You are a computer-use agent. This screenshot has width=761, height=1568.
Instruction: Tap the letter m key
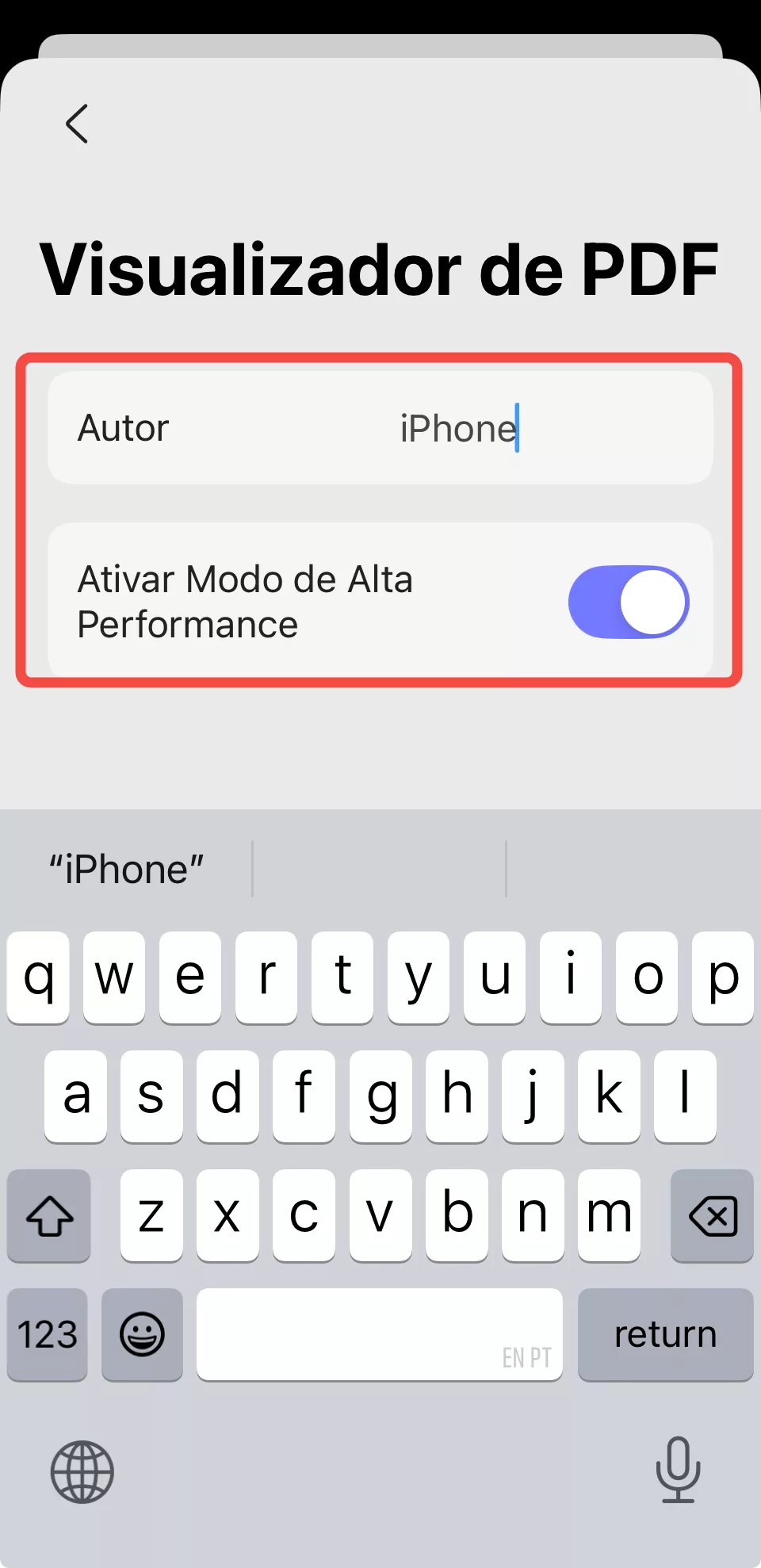[609, 1215]
